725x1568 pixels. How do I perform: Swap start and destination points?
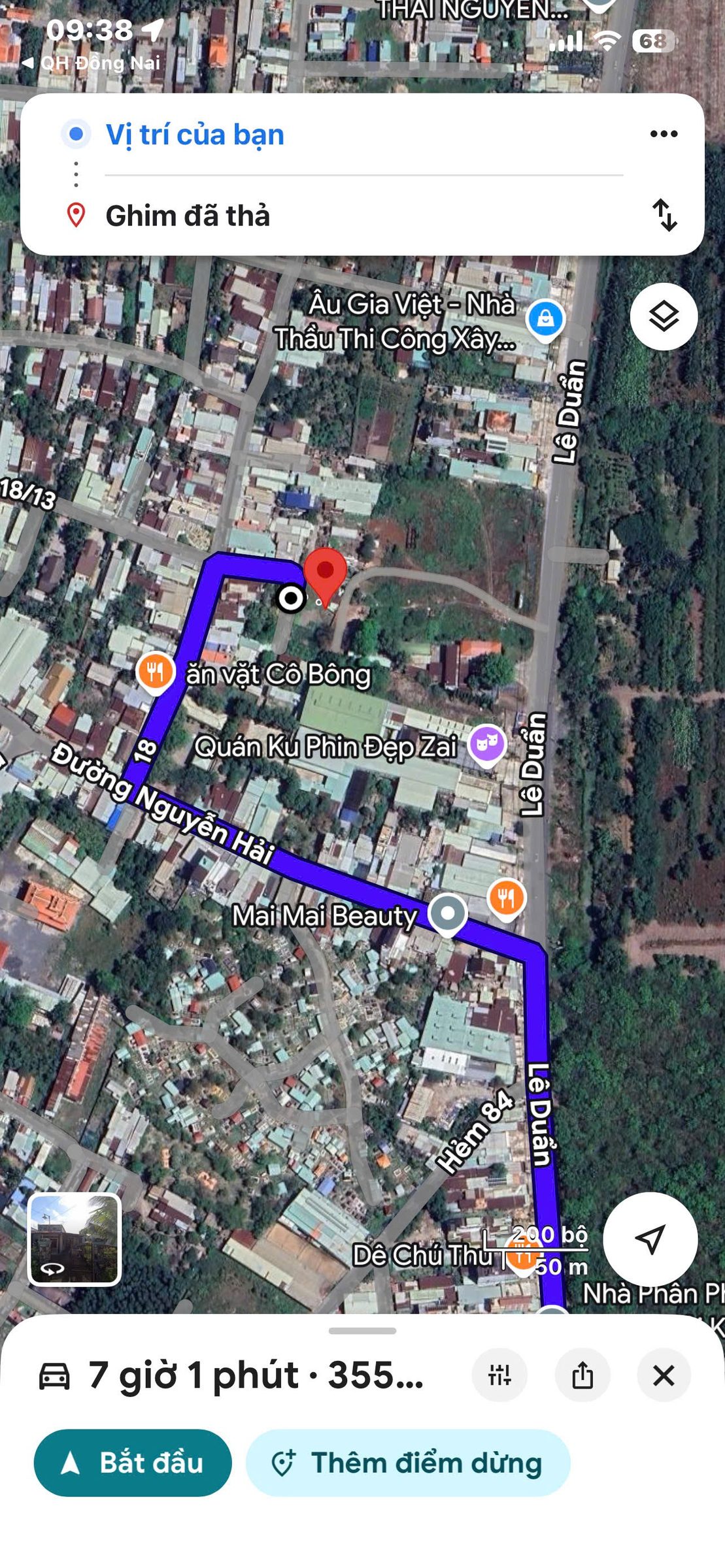pyautogui.click(x=664, y=215)
